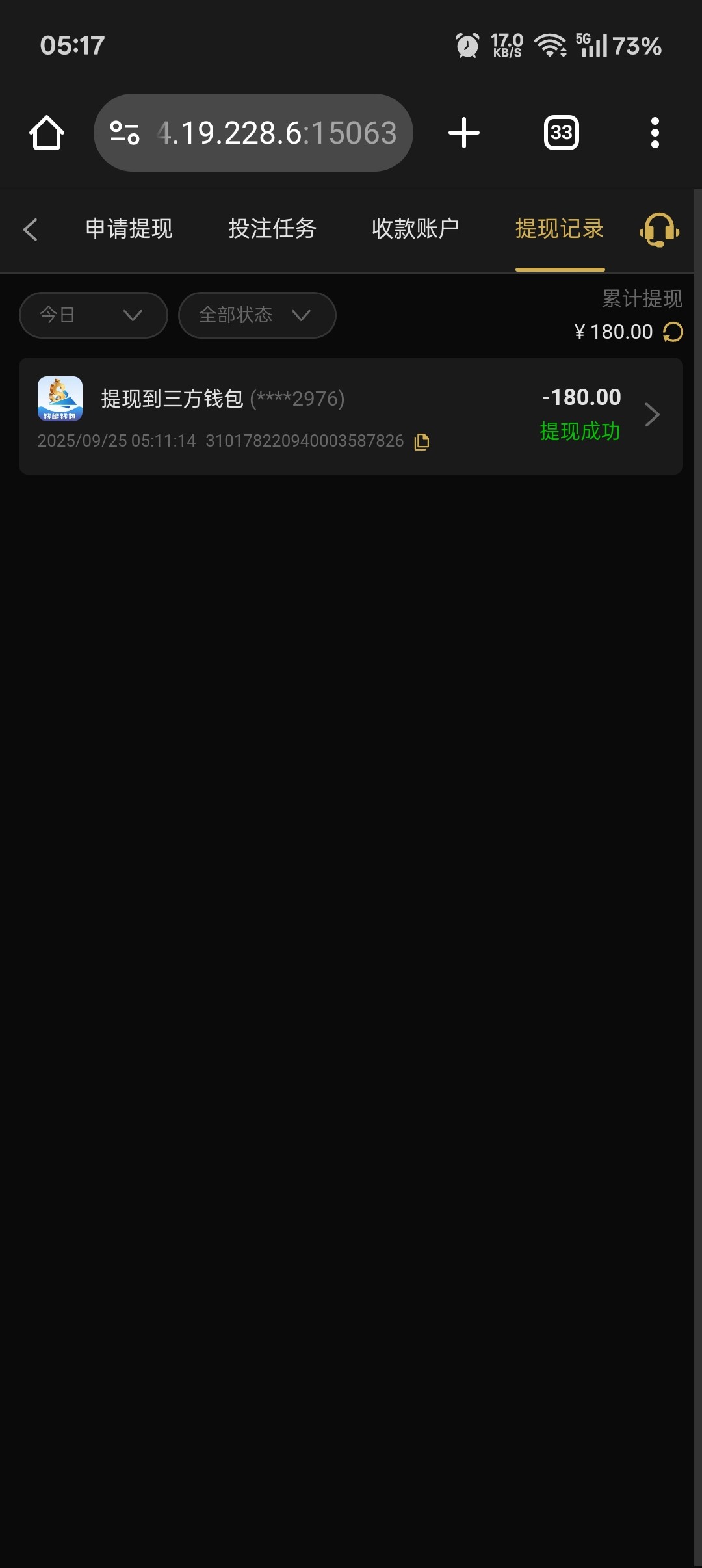
Task: Switch to the 申请提现 tab
Action: pyautogui.click(x=129, y=229)
